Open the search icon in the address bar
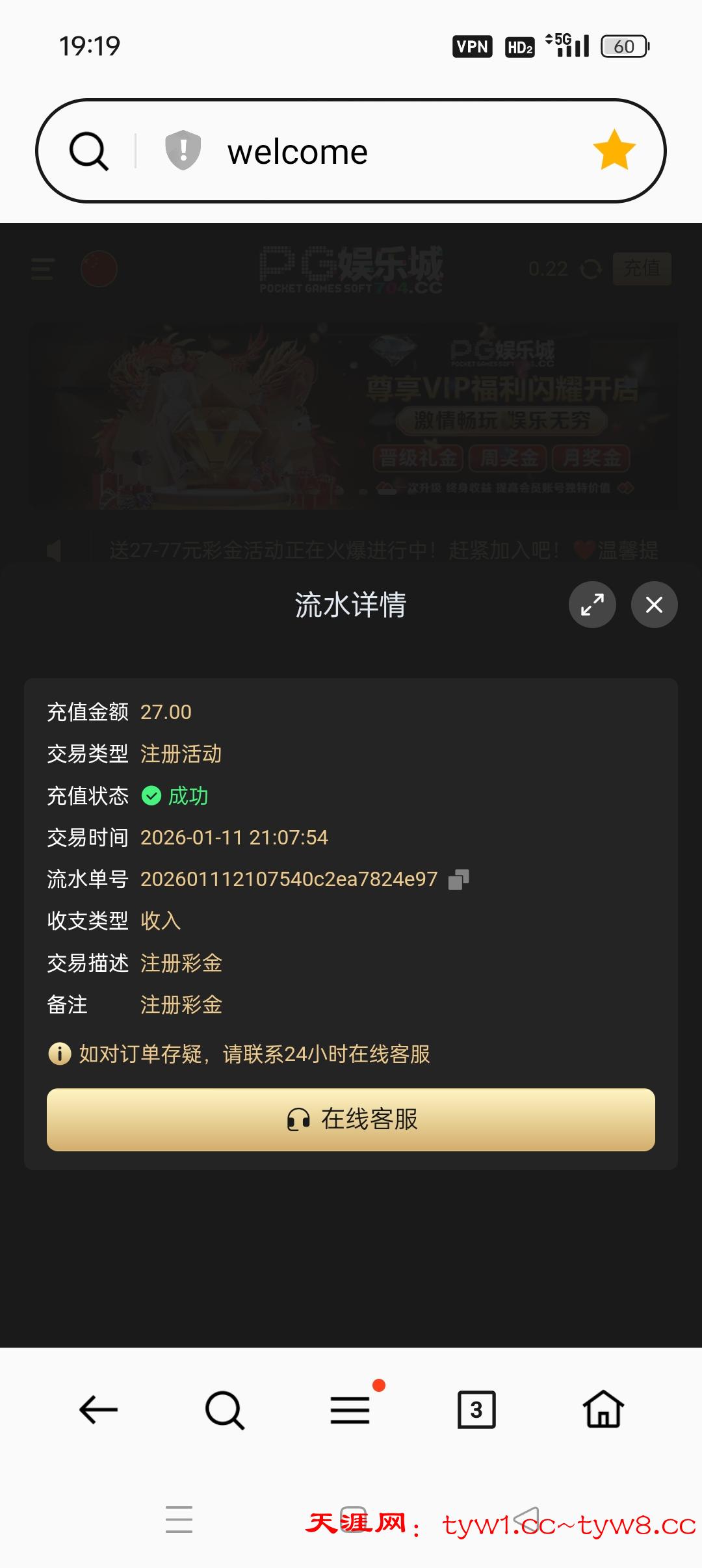702x1568 pixels. (88, 151)
